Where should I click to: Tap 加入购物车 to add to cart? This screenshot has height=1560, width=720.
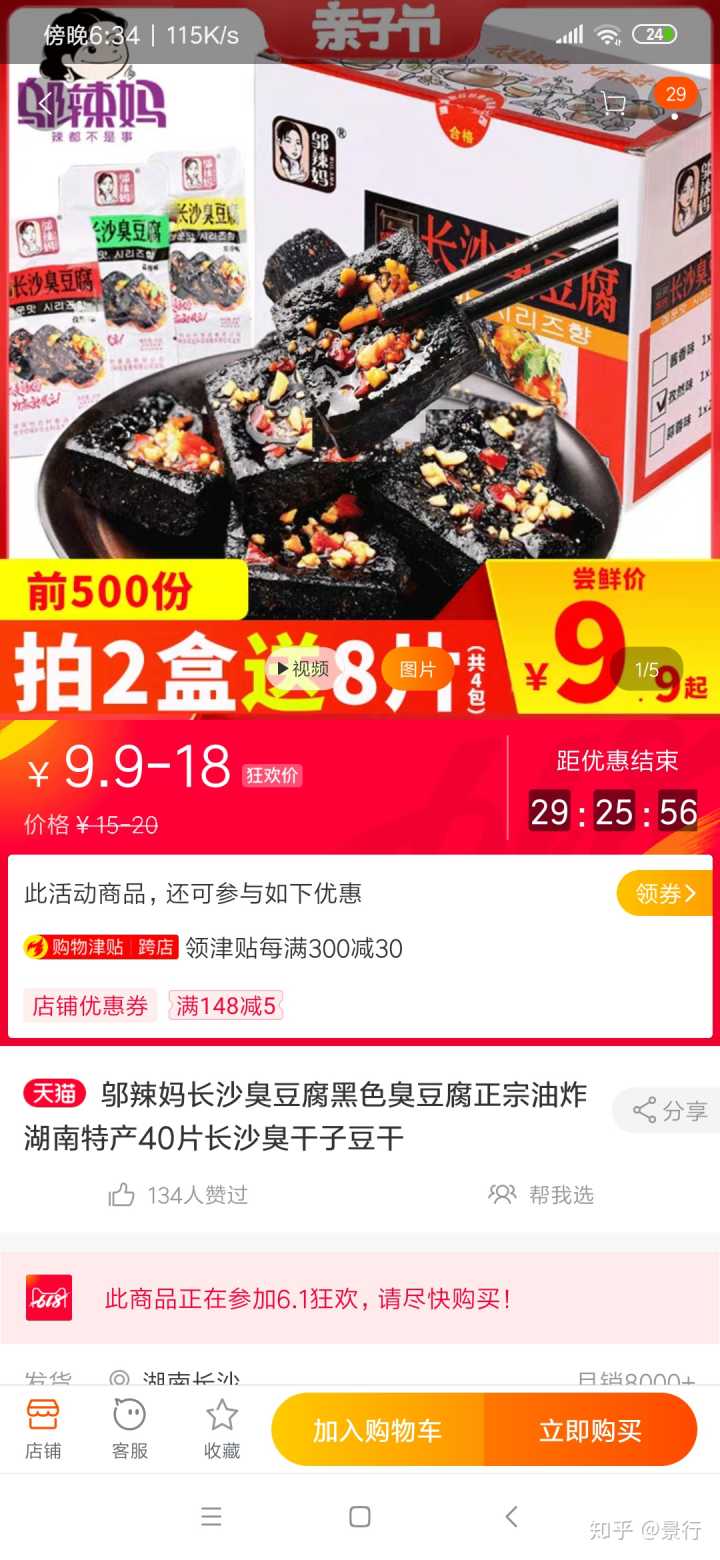(x=377, y=1430)
